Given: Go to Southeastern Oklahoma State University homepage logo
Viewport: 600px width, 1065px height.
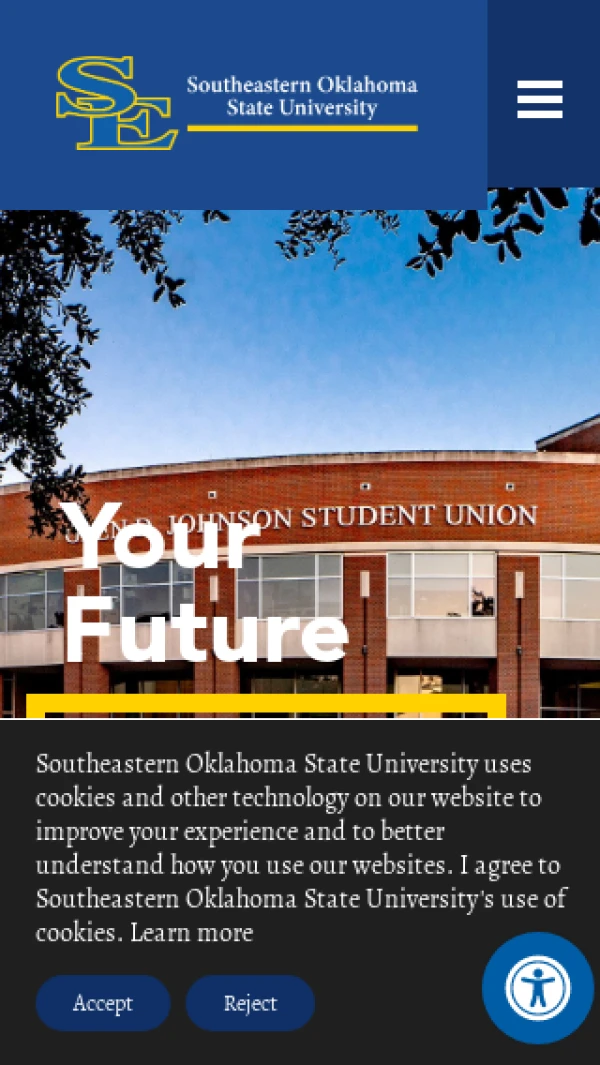Looking at the screenshot, I should [236, 103].
